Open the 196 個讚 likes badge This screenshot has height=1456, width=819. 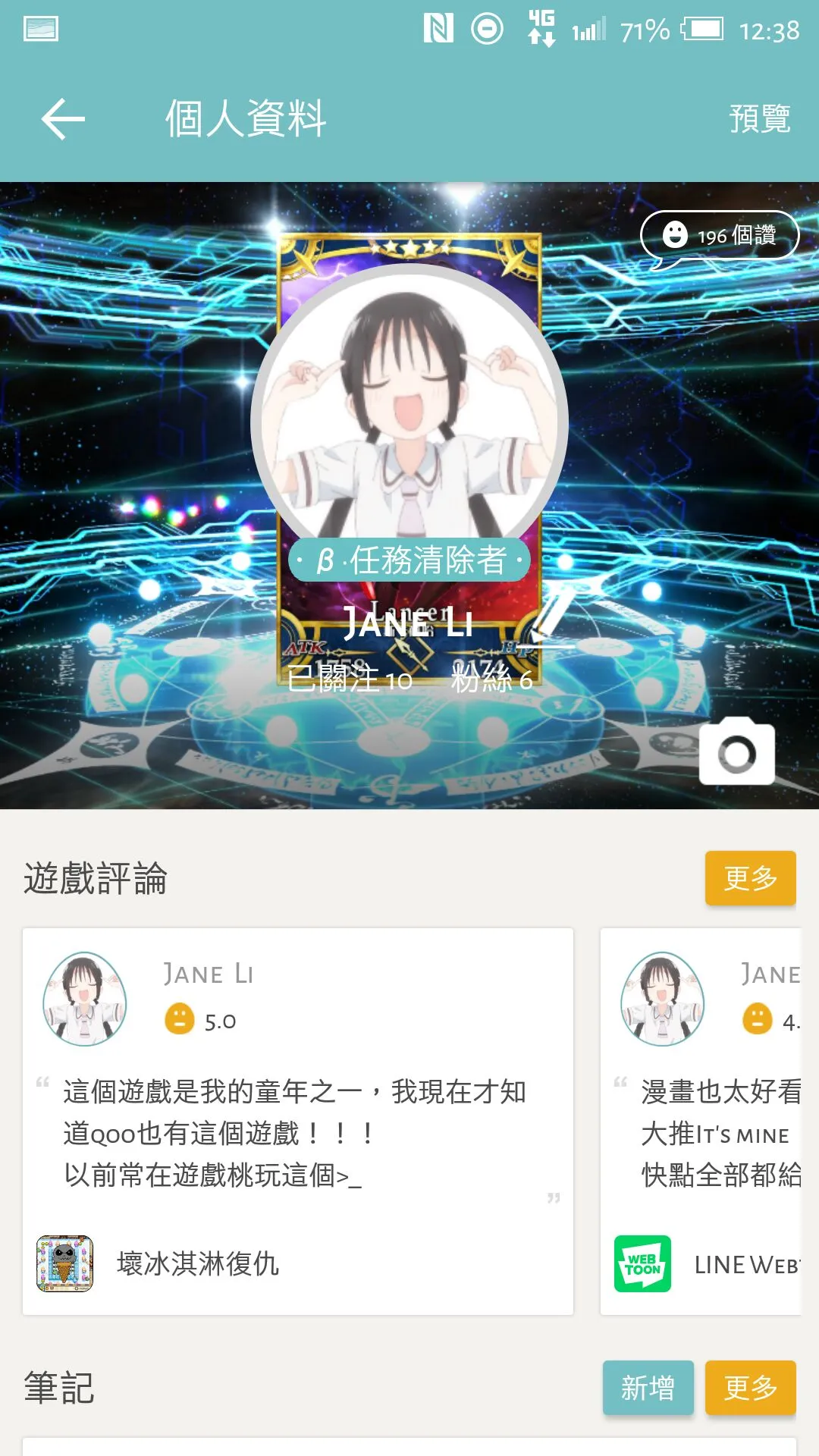coord(720,236)
